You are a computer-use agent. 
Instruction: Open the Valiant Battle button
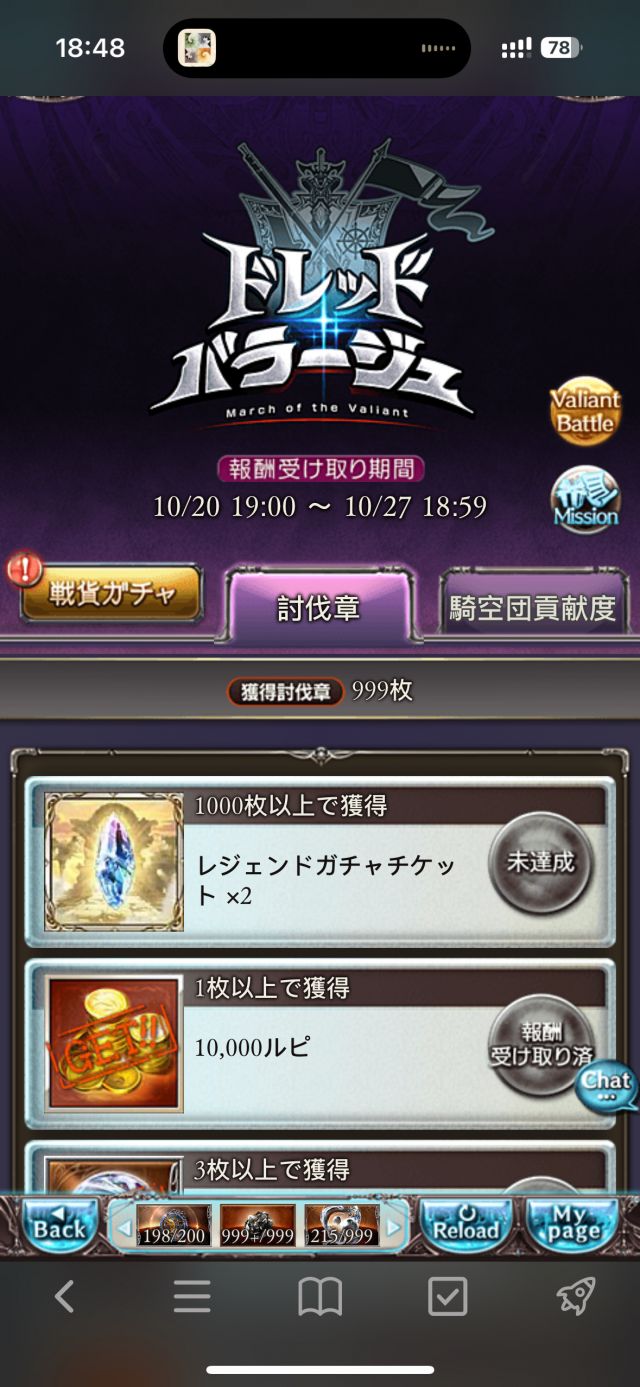585,411
